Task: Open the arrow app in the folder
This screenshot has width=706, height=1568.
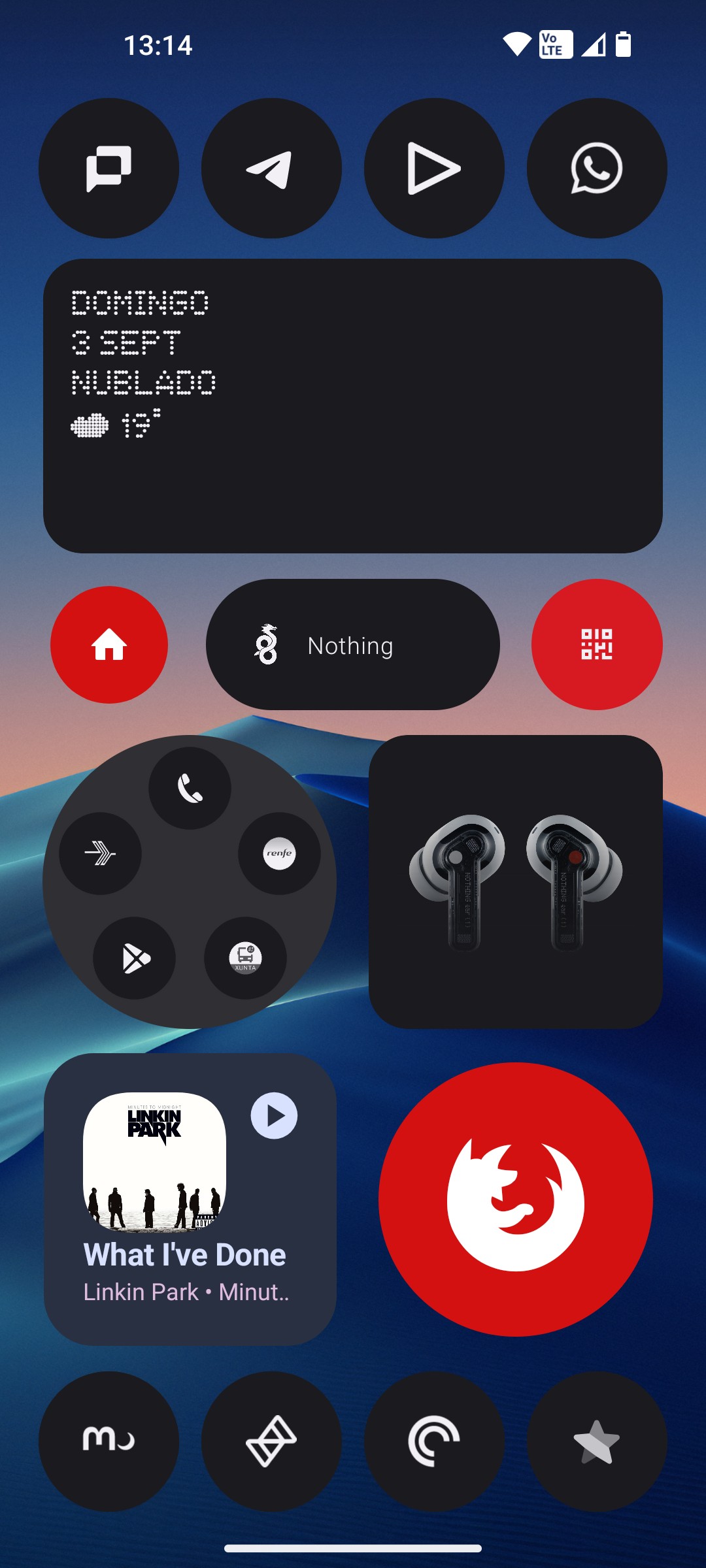Action: pos(100,853)
